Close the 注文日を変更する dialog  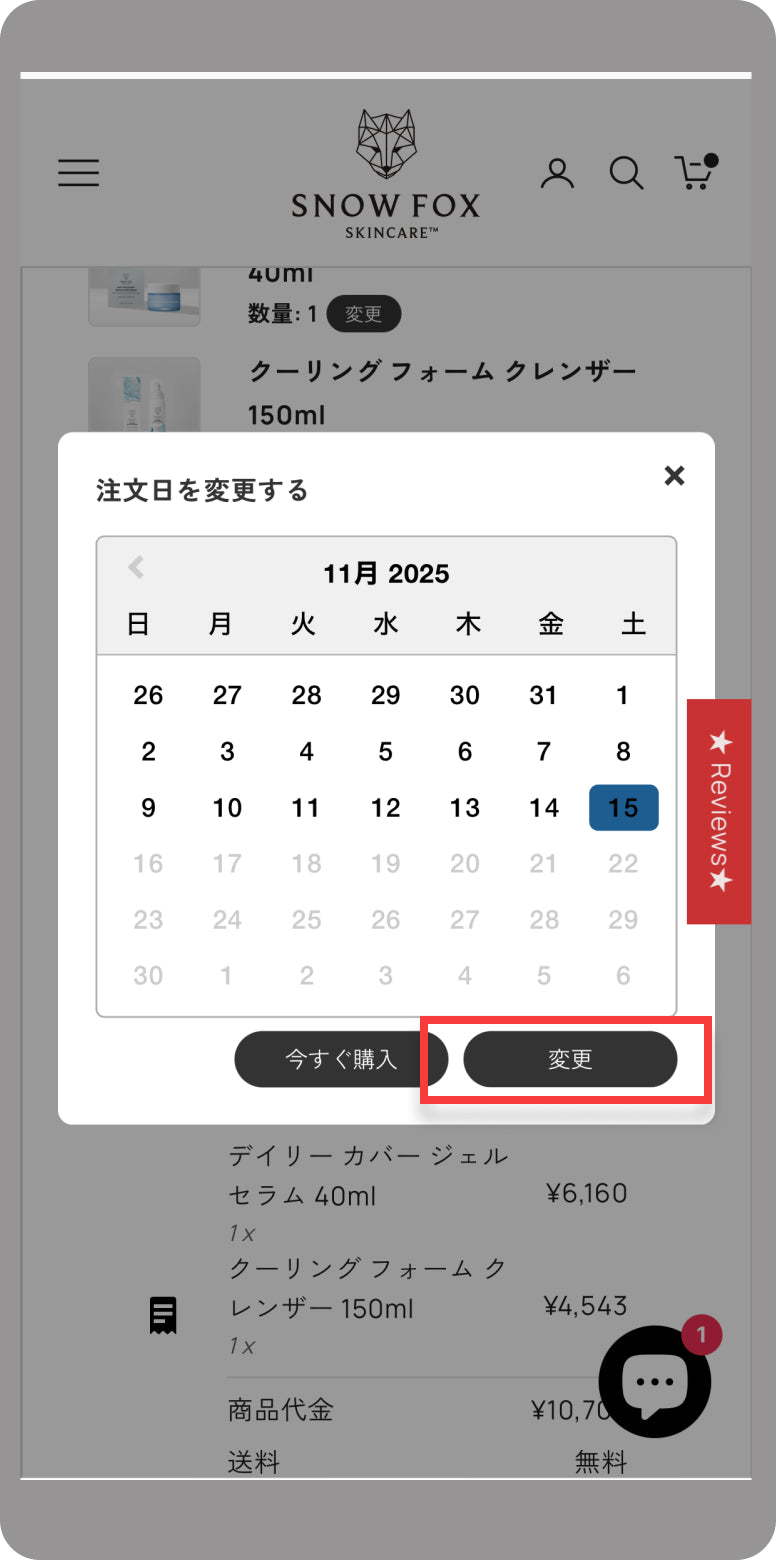tap(674, 476)
